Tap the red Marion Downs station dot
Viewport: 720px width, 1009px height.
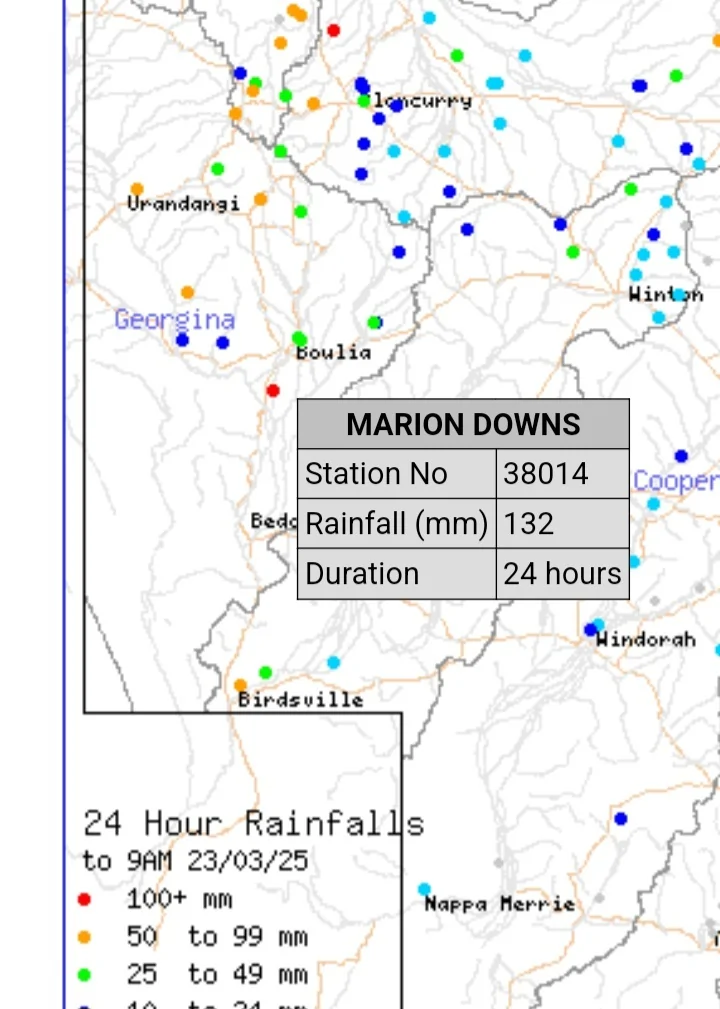click(x=273, y=390)
